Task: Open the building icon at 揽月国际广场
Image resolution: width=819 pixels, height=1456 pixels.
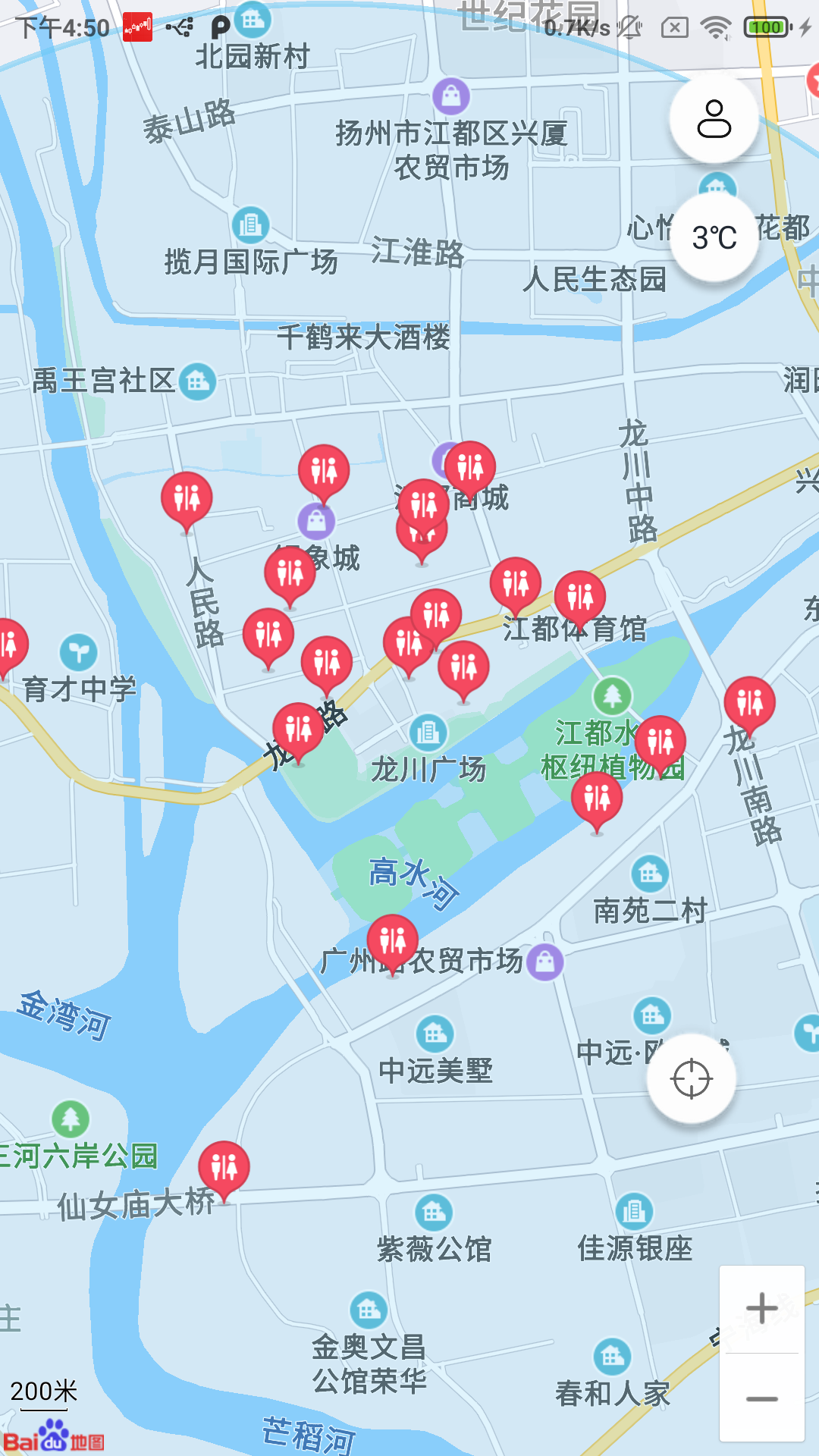Action: tap(249, 224)
